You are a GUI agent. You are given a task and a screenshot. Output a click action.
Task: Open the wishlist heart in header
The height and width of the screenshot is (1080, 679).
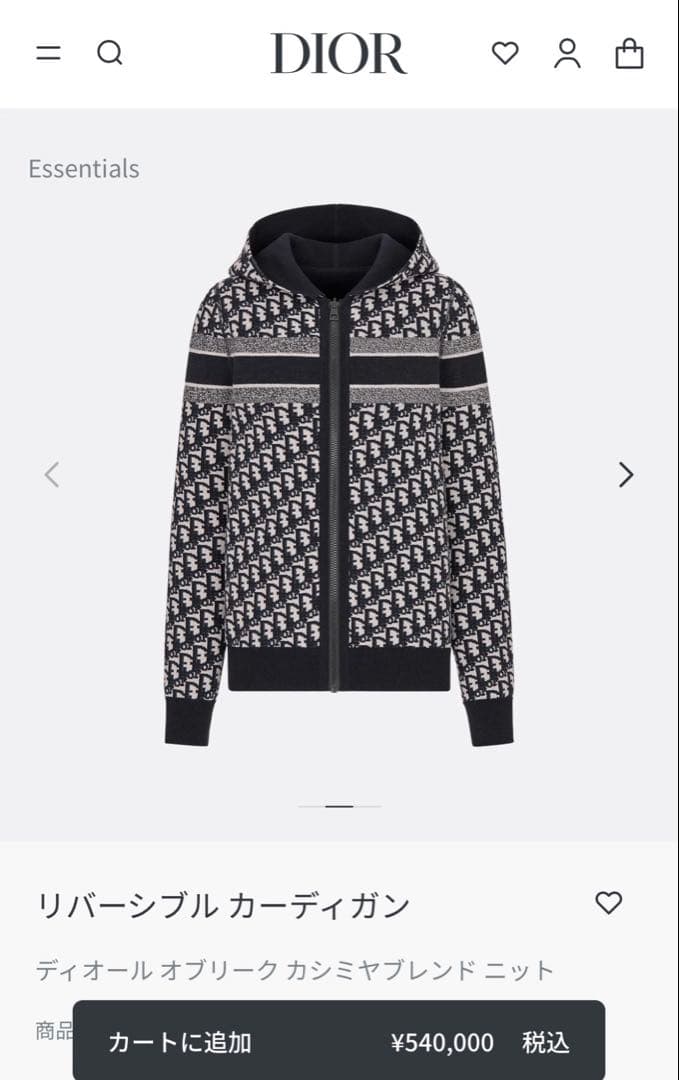click(505, 53)
